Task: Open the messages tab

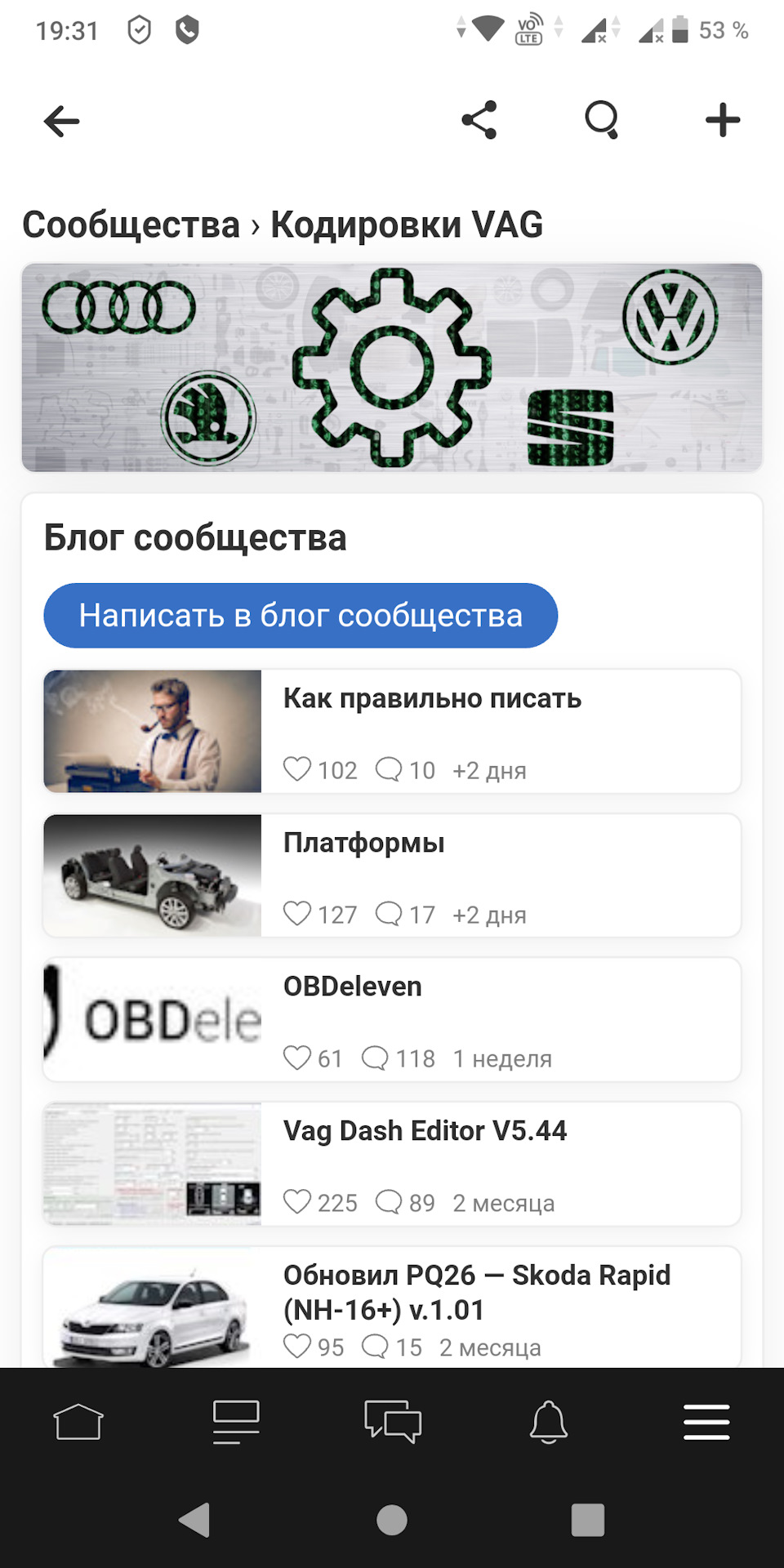Action: (393, 1423)
